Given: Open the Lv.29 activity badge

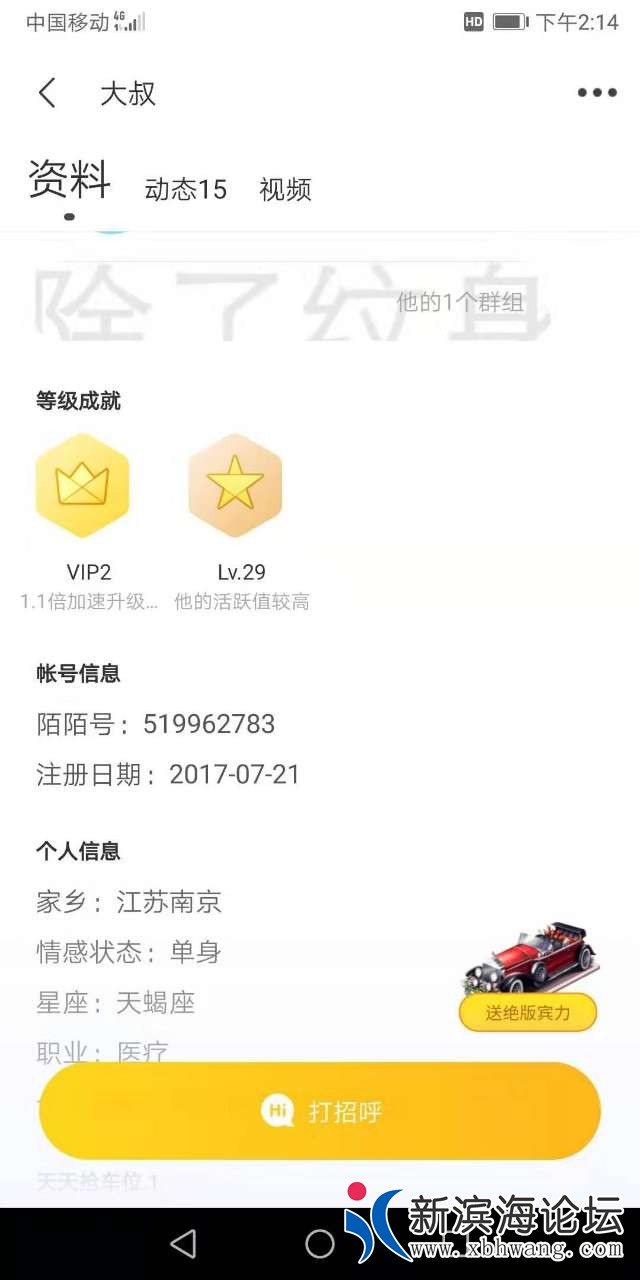Looking at the screenshot, I should pos(236,486).
